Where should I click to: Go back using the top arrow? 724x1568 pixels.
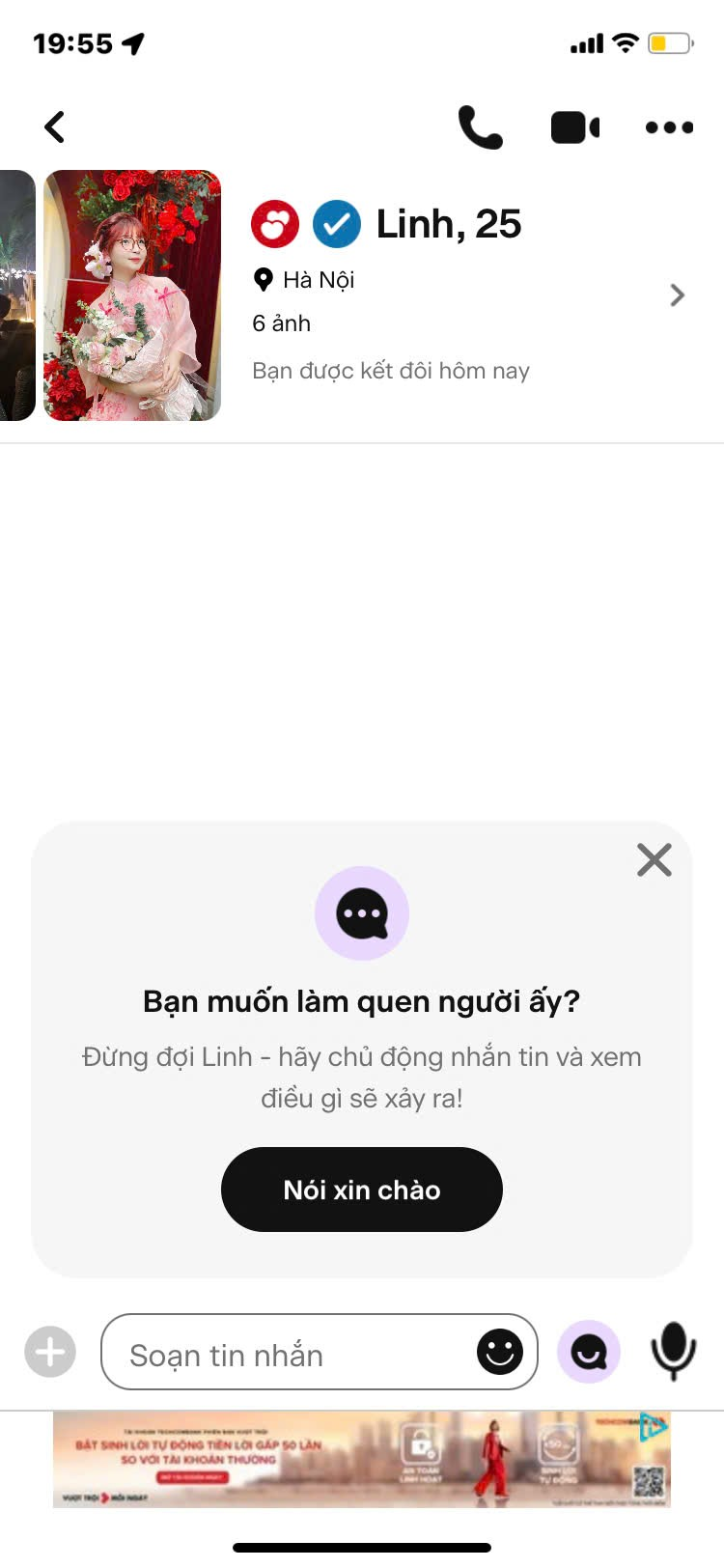click(x=55, y=126)
